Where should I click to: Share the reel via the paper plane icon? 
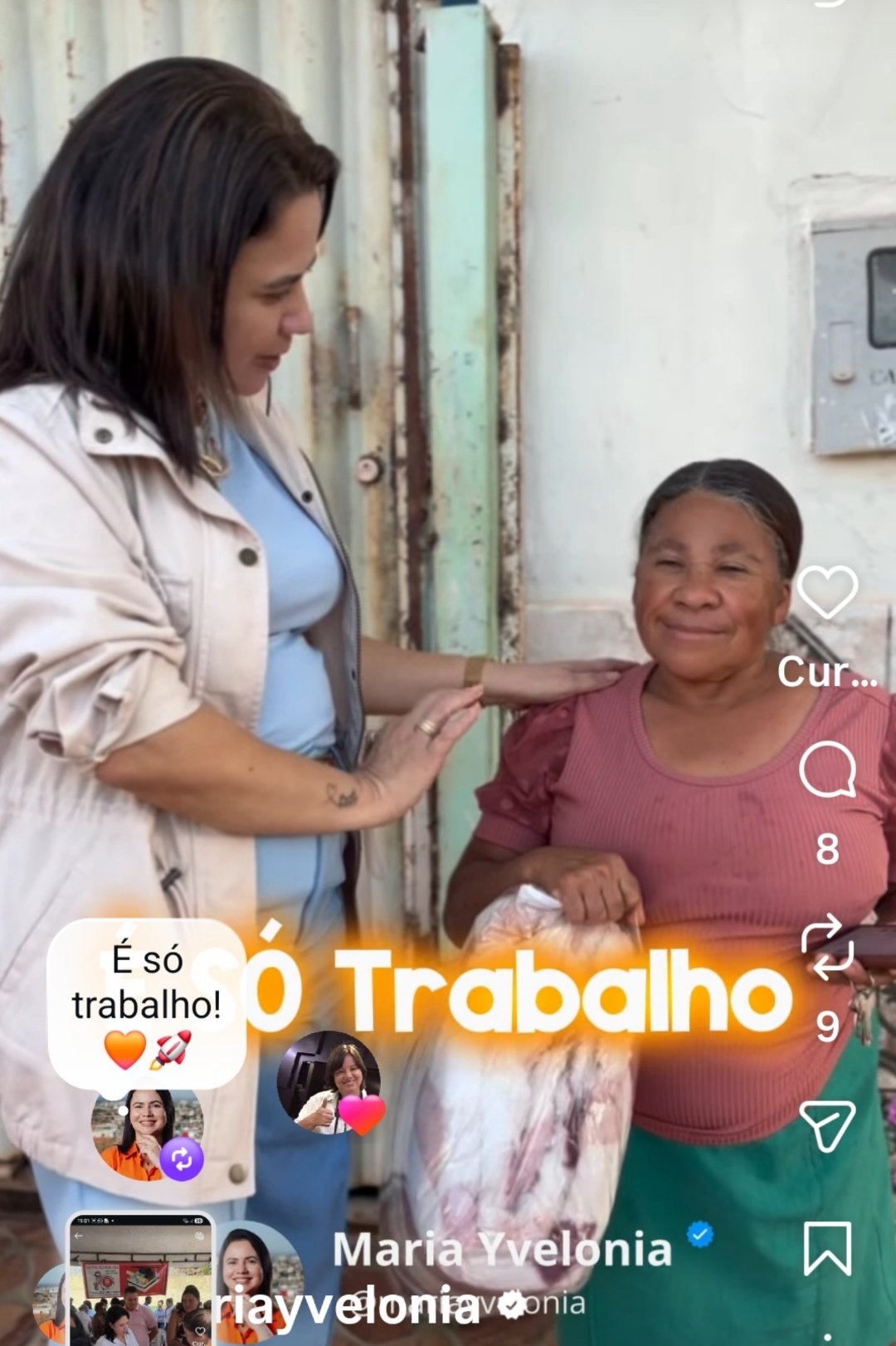[x=827, y=1124]
